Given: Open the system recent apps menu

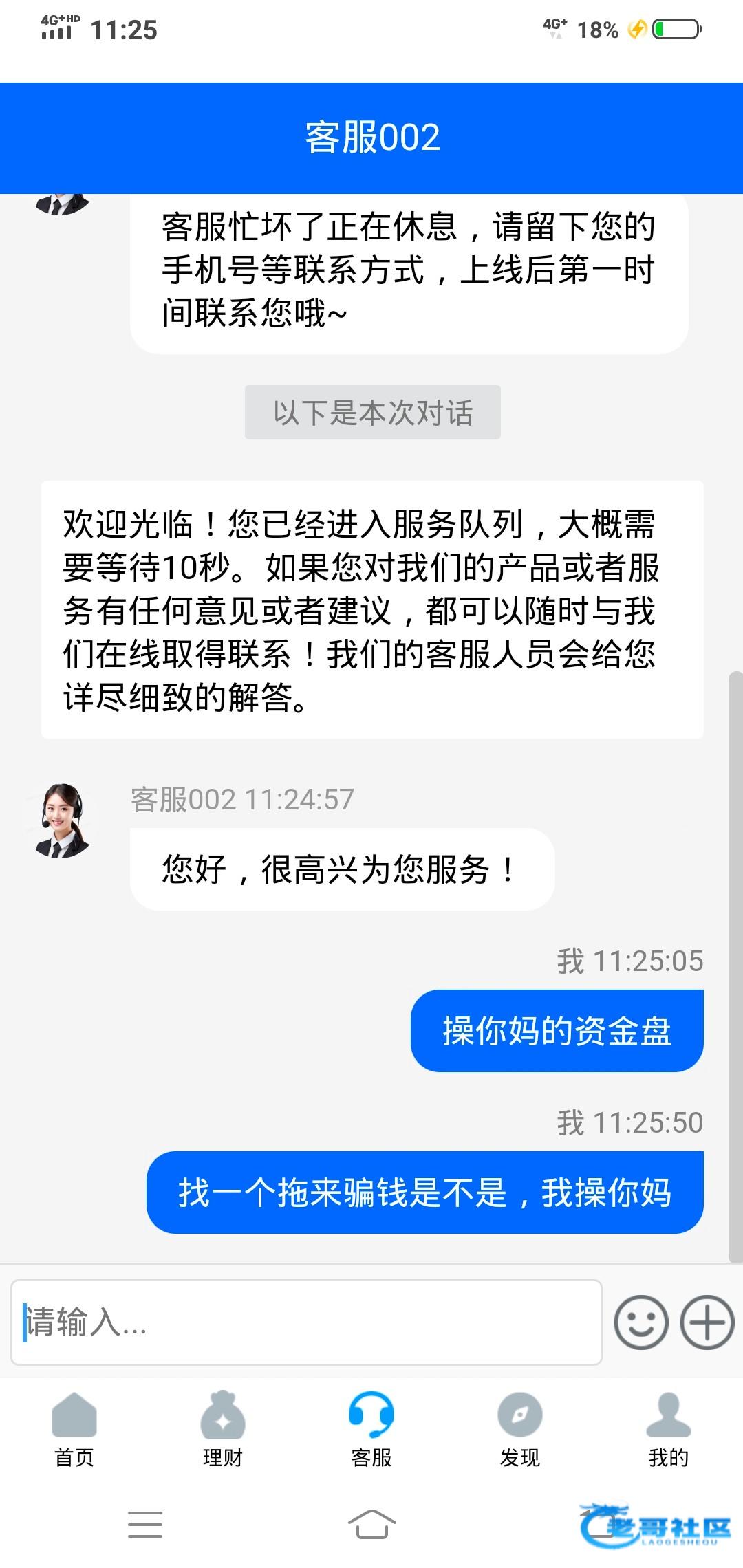Looking at the screenshot, I should click(145, 1524).
